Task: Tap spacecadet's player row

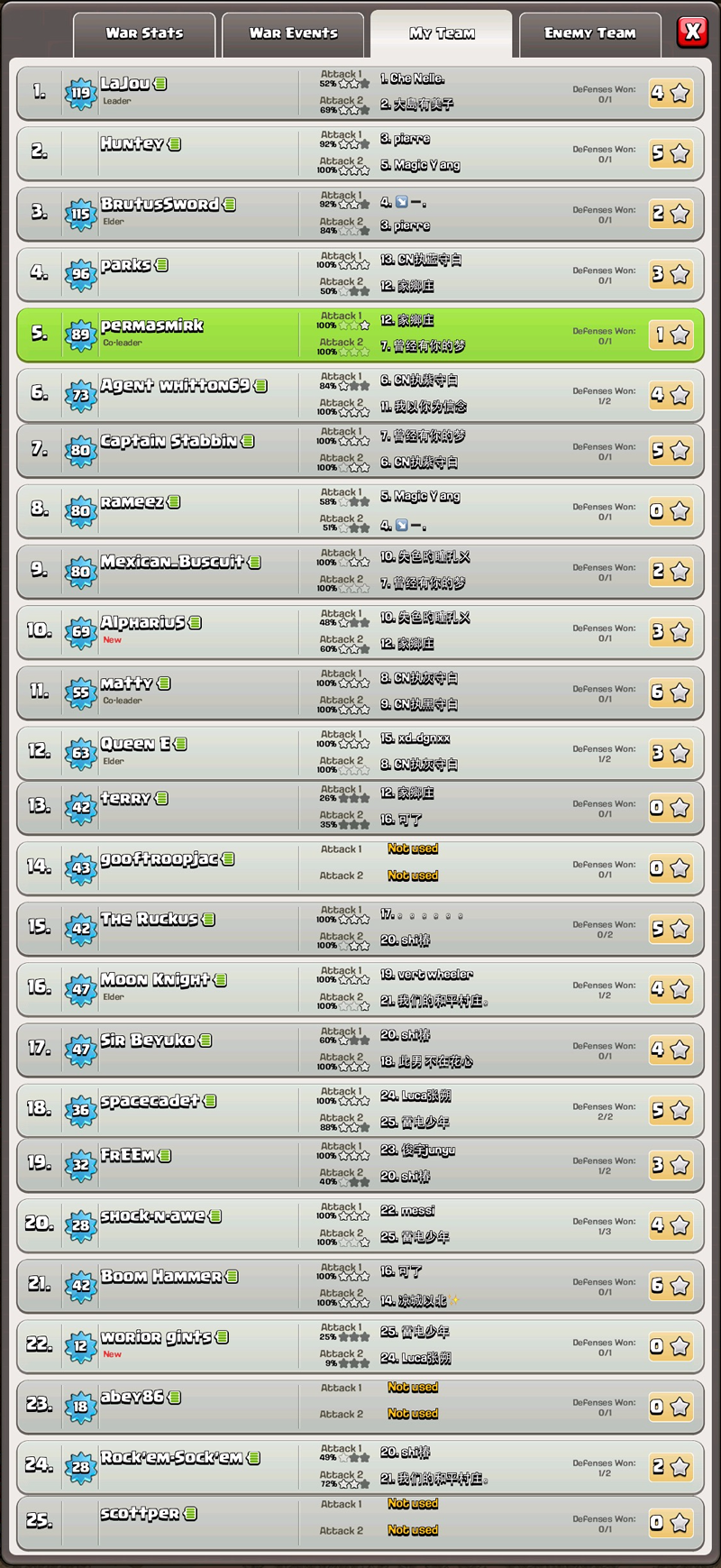Action: pos(360,1109)
